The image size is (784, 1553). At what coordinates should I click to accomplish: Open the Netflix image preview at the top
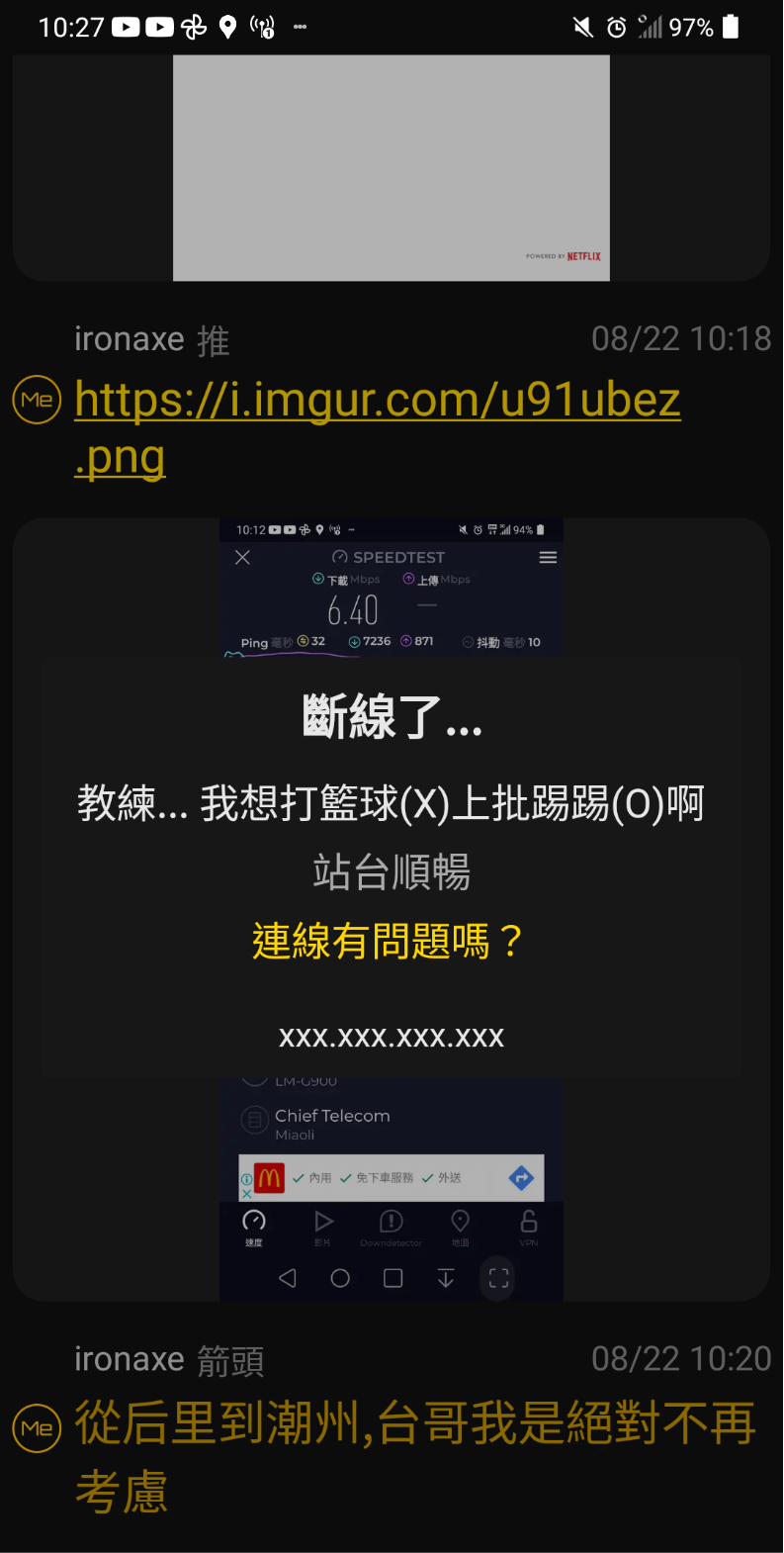391,168
